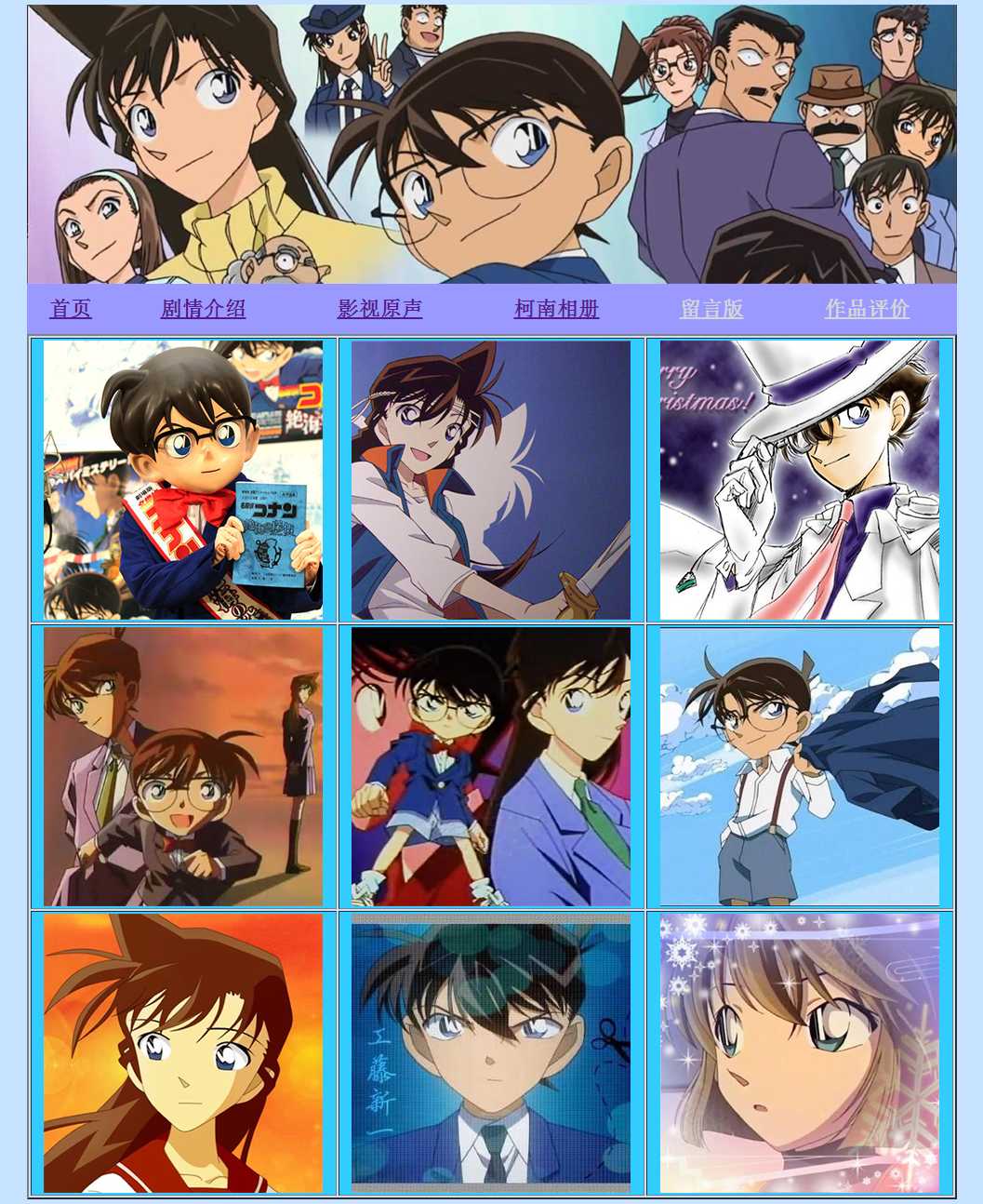Open the Conan in blue sky picture

[799, 767]
